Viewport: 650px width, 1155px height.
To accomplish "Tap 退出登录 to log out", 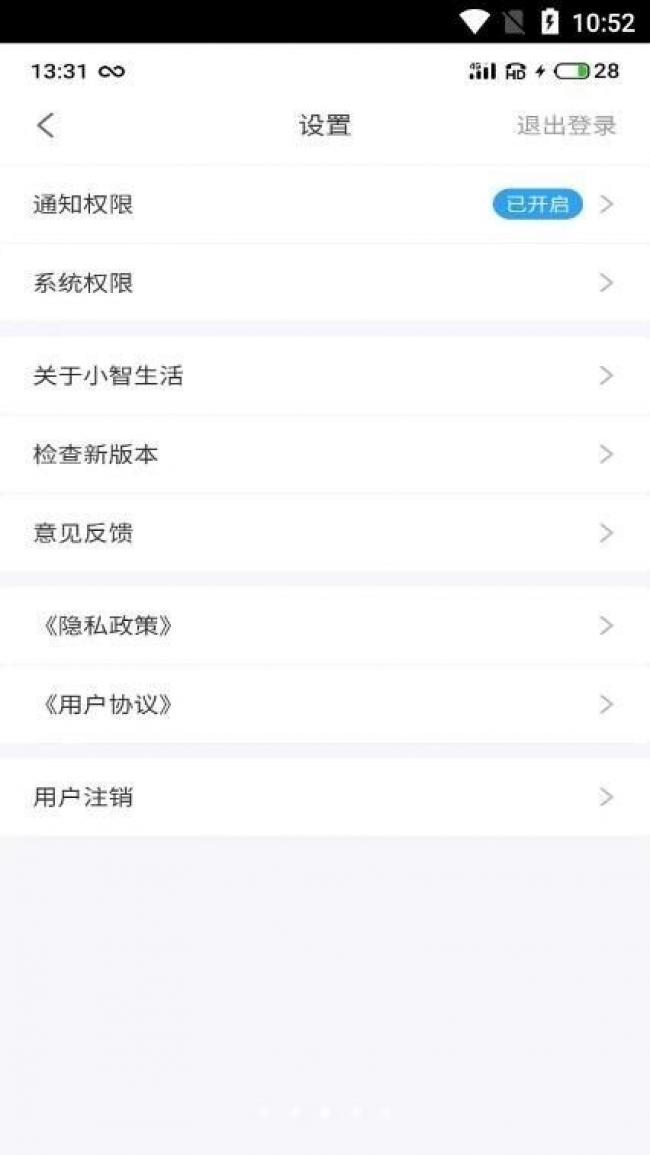I will [x=566, y=125].
